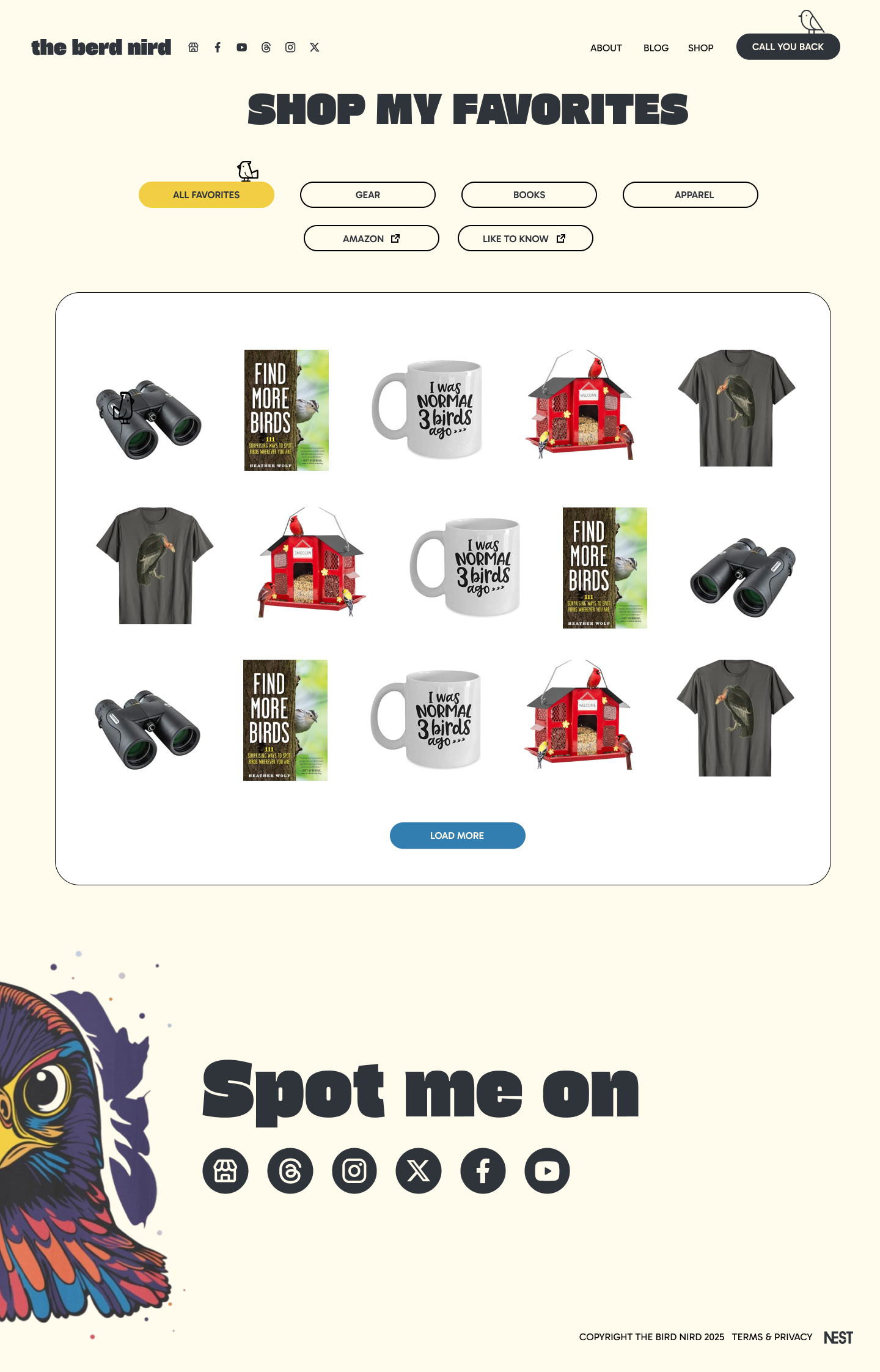Open the About page
Image resolution: width=880 pixels, height=1372 pixels.
point(606,48)
